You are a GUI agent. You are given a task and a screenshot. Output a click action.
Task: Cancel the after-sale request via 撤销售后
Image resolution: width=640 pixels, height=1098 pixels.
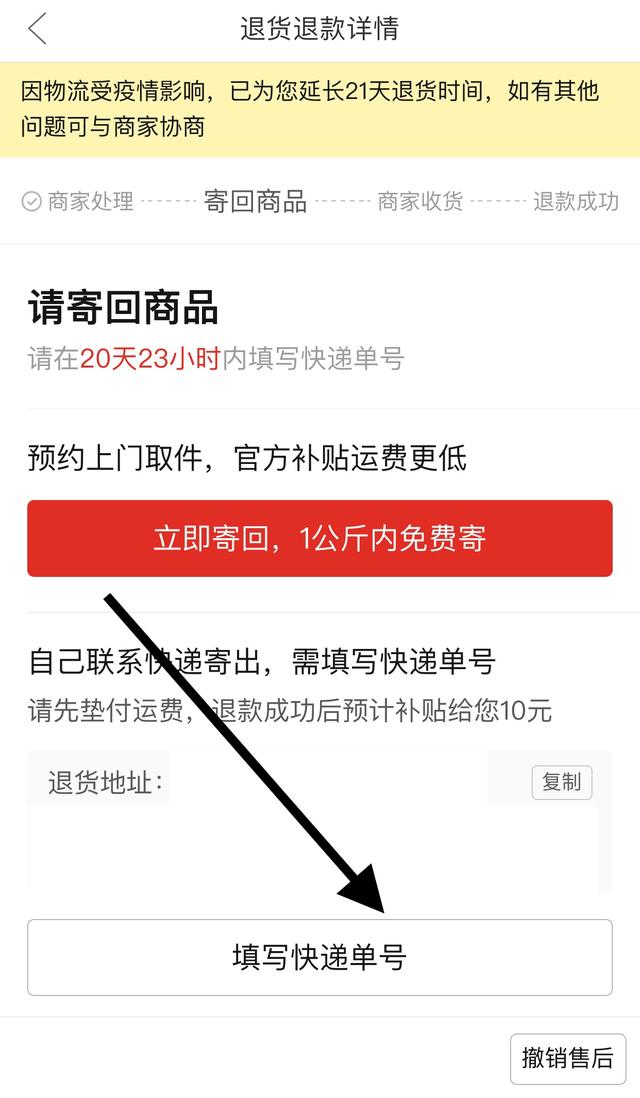[567, 1058]
